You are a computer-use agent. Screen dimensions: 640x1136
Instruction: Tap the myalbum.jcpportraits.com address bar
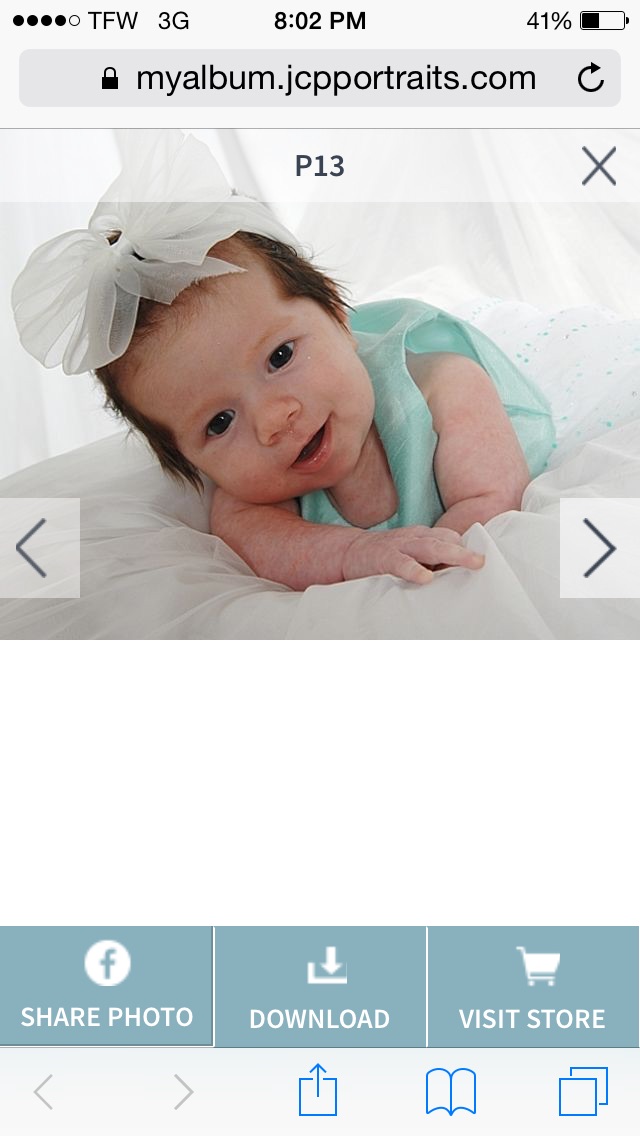[x=320, y=78]
